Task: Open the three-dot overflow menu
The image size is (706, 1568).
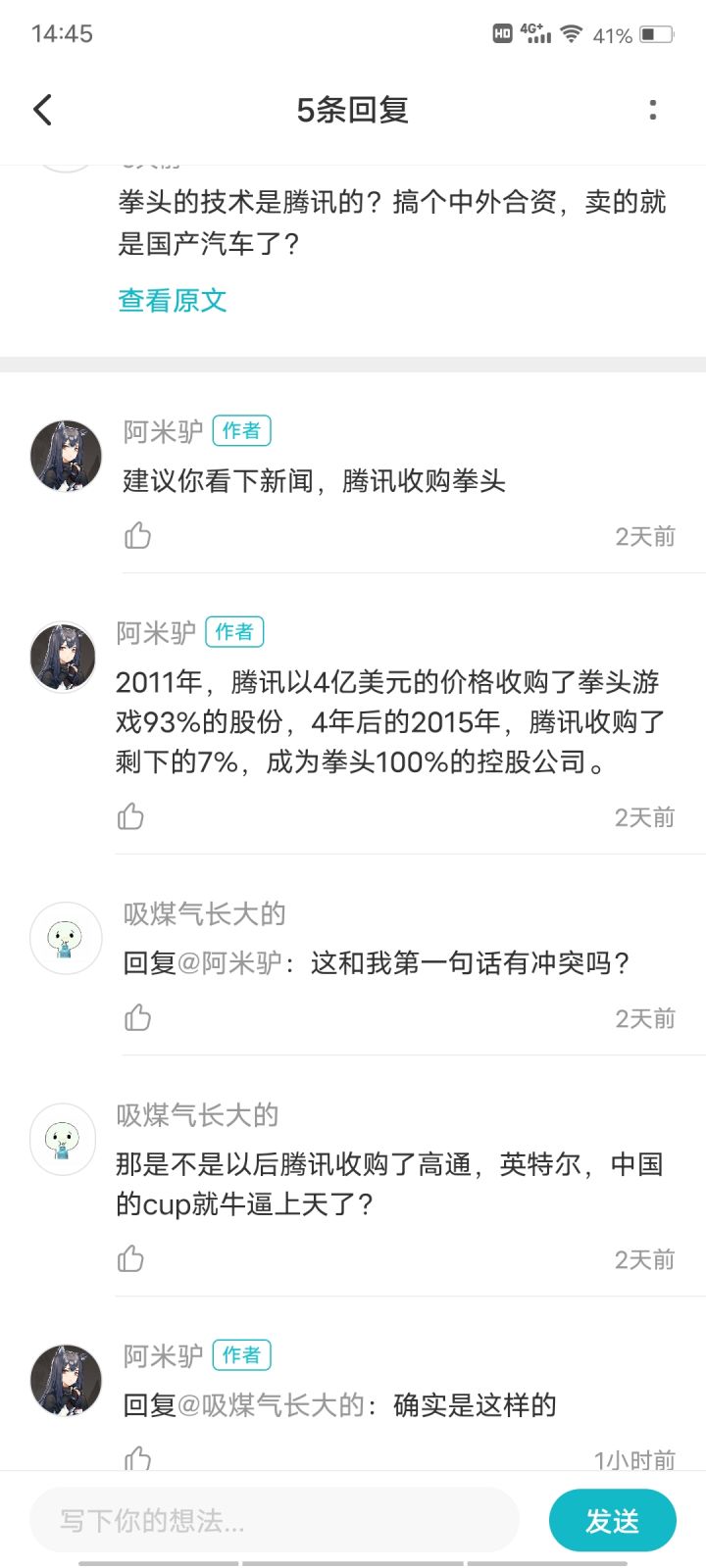Action: [x=653, y=110]
